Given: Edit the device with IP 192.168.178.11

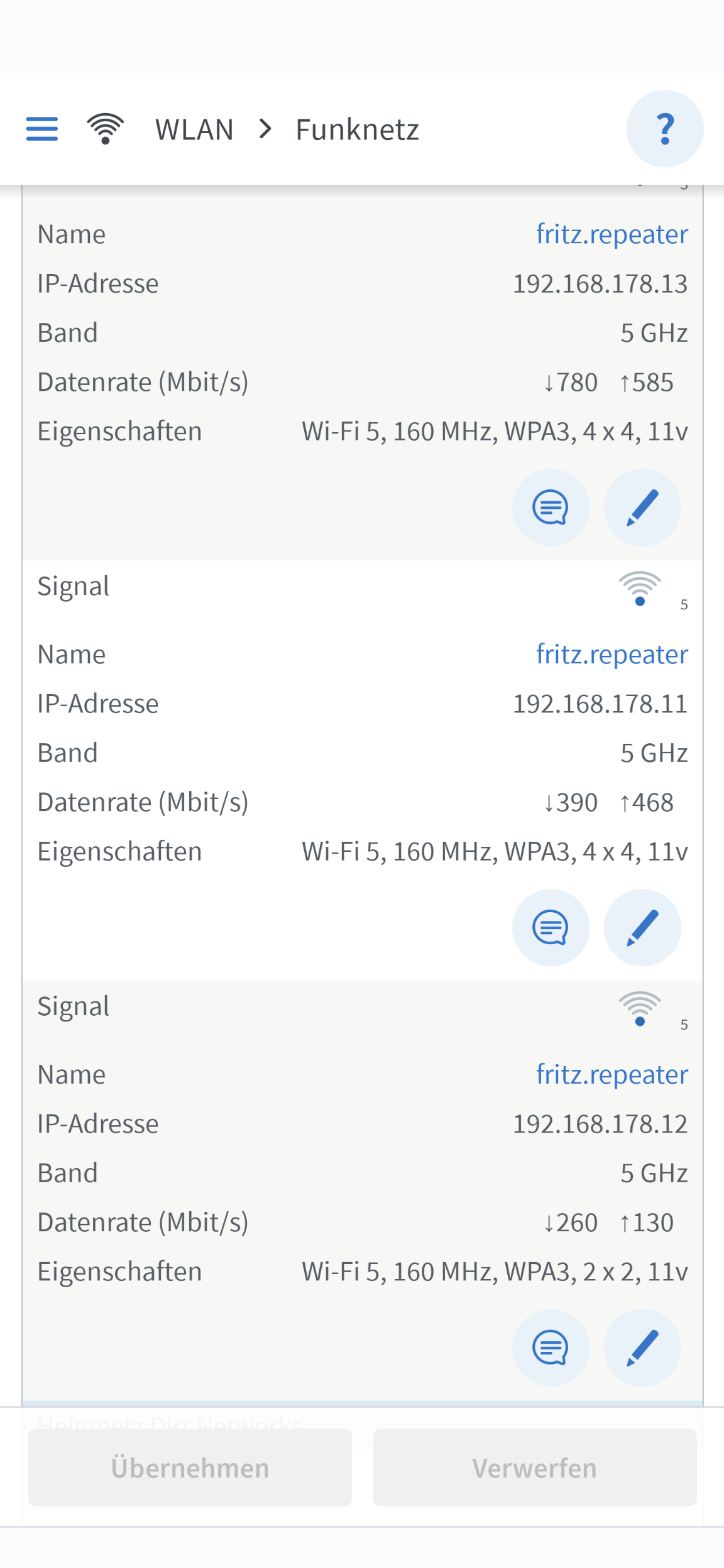Looking at the screenshot, I should [642, 928].
